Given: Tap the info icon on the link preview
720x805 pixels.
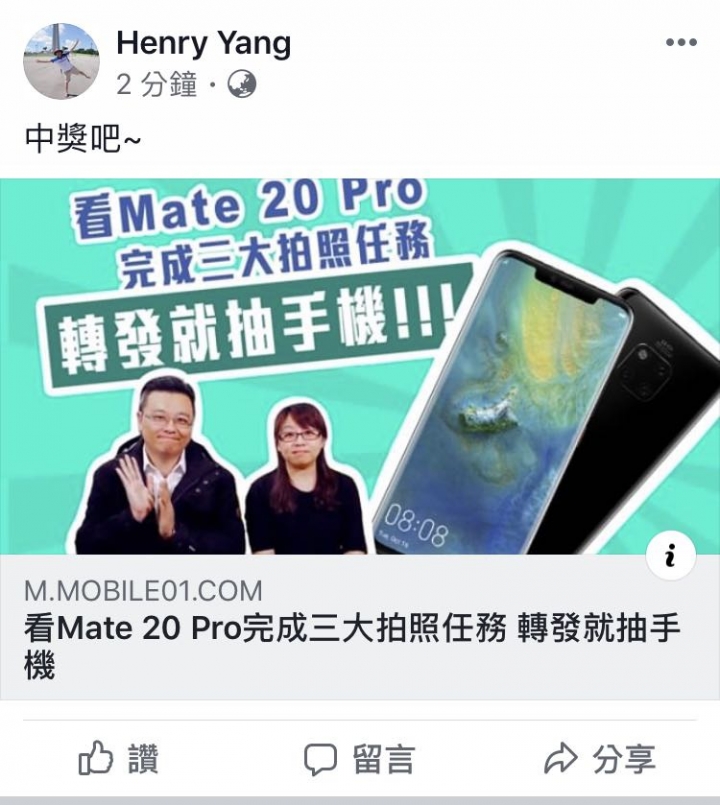Looking at the screenshot, I should click(x=670, y=557).
